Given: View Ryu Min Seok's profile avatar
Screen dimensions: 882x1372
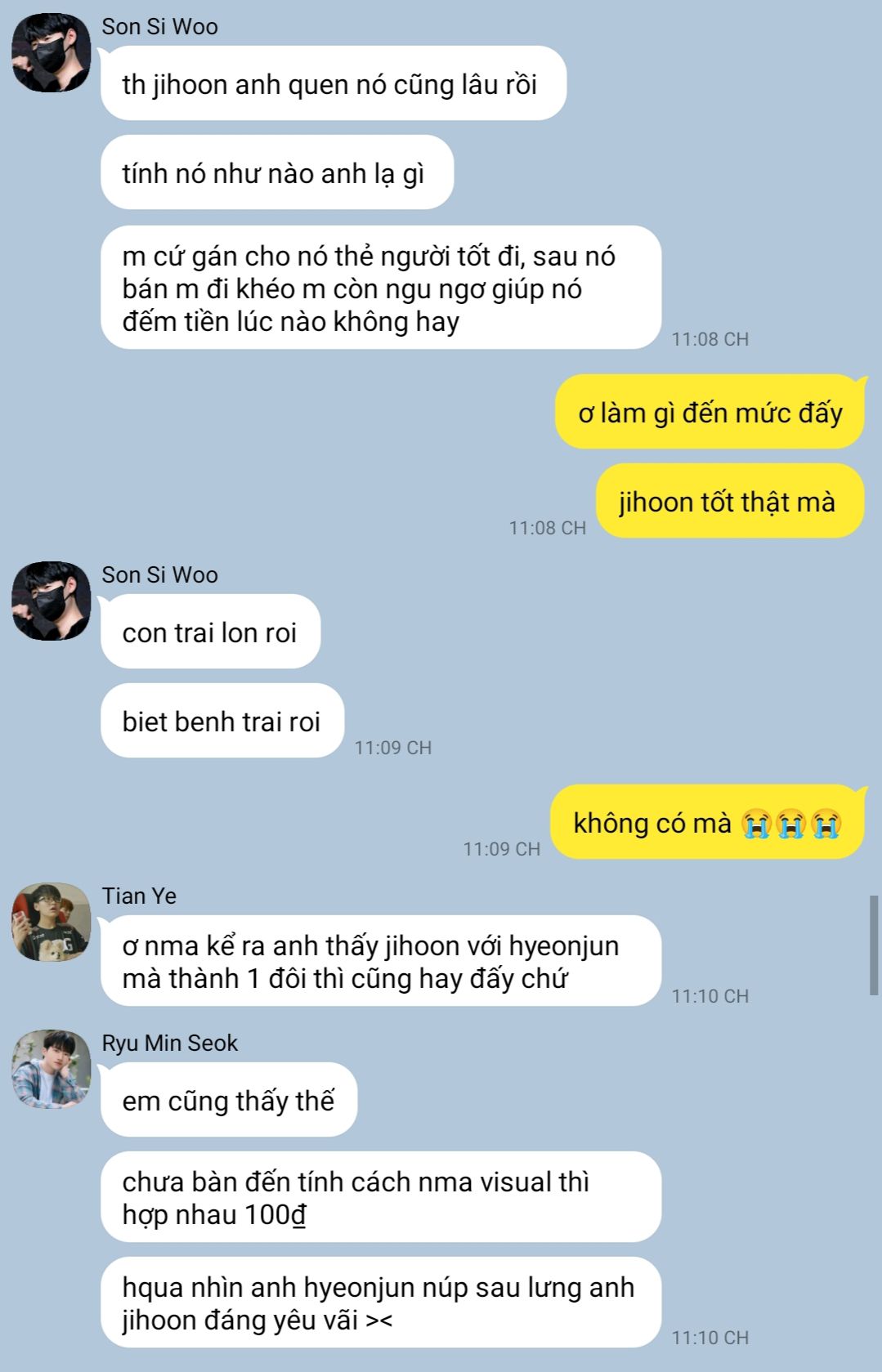Looking at the screenshot, I should coord(51,1069).
